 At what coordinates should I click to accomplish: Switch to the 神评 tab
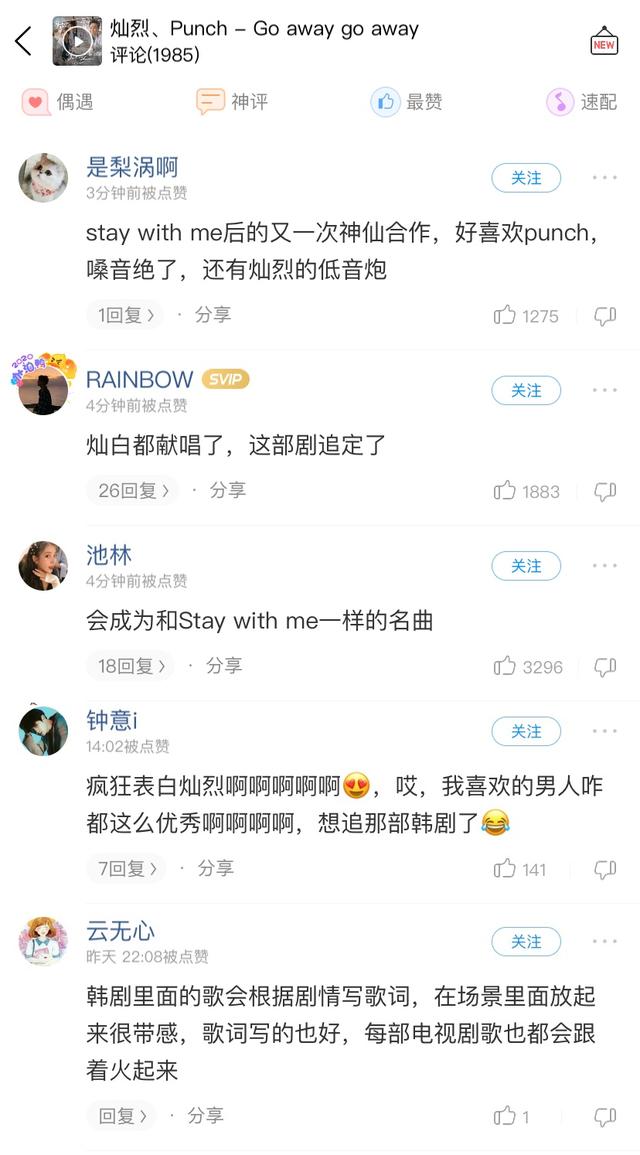232,101
